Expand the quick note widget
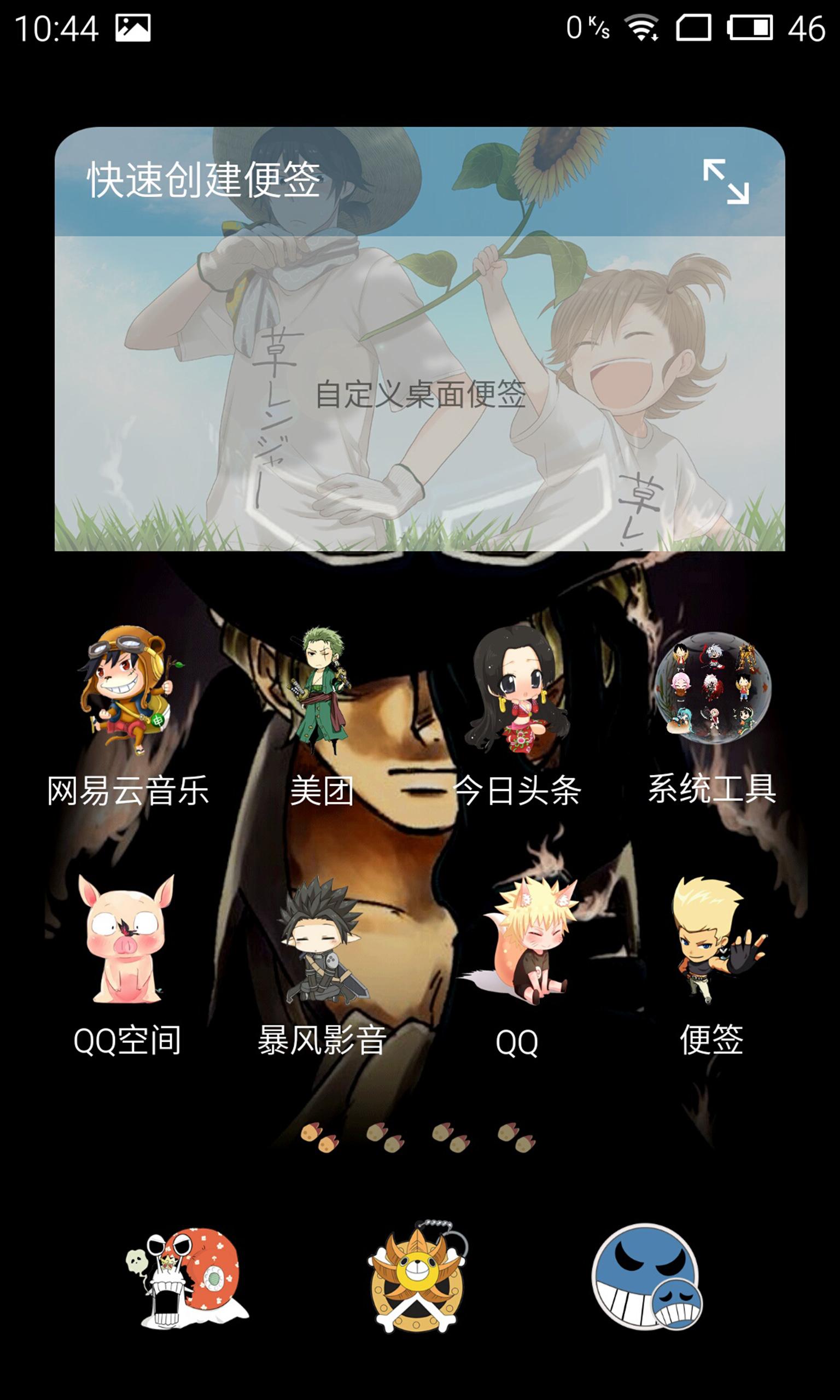This screenshot has width=840, height=1400. coord(726,181)
